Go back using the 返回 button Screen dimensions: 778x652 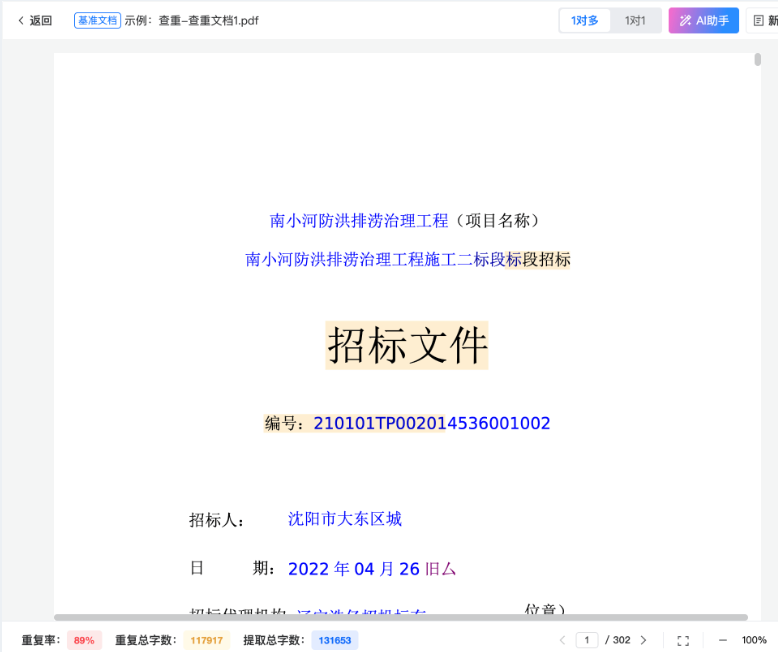35,20
